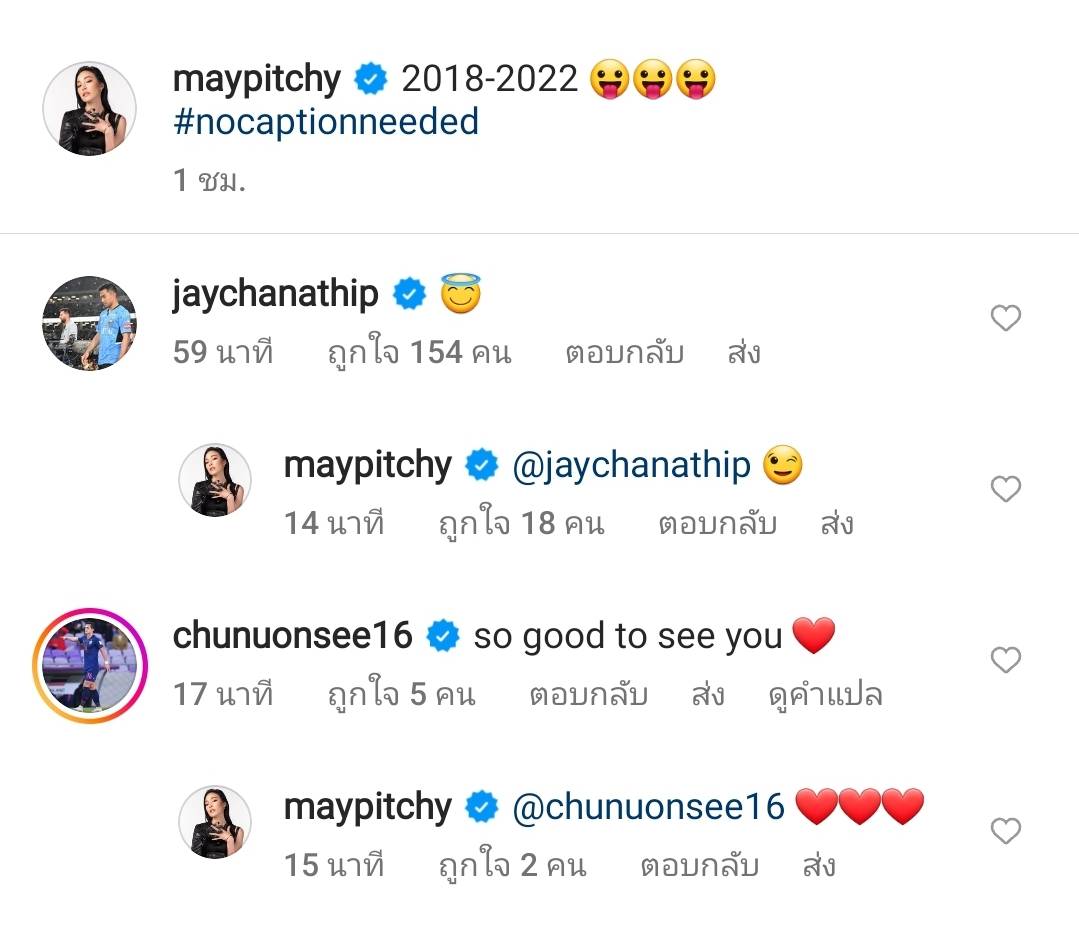Open the #nocaptionneeded hashtag
This screenshot has width=1079, height=932.
click(x=326, y=122)
